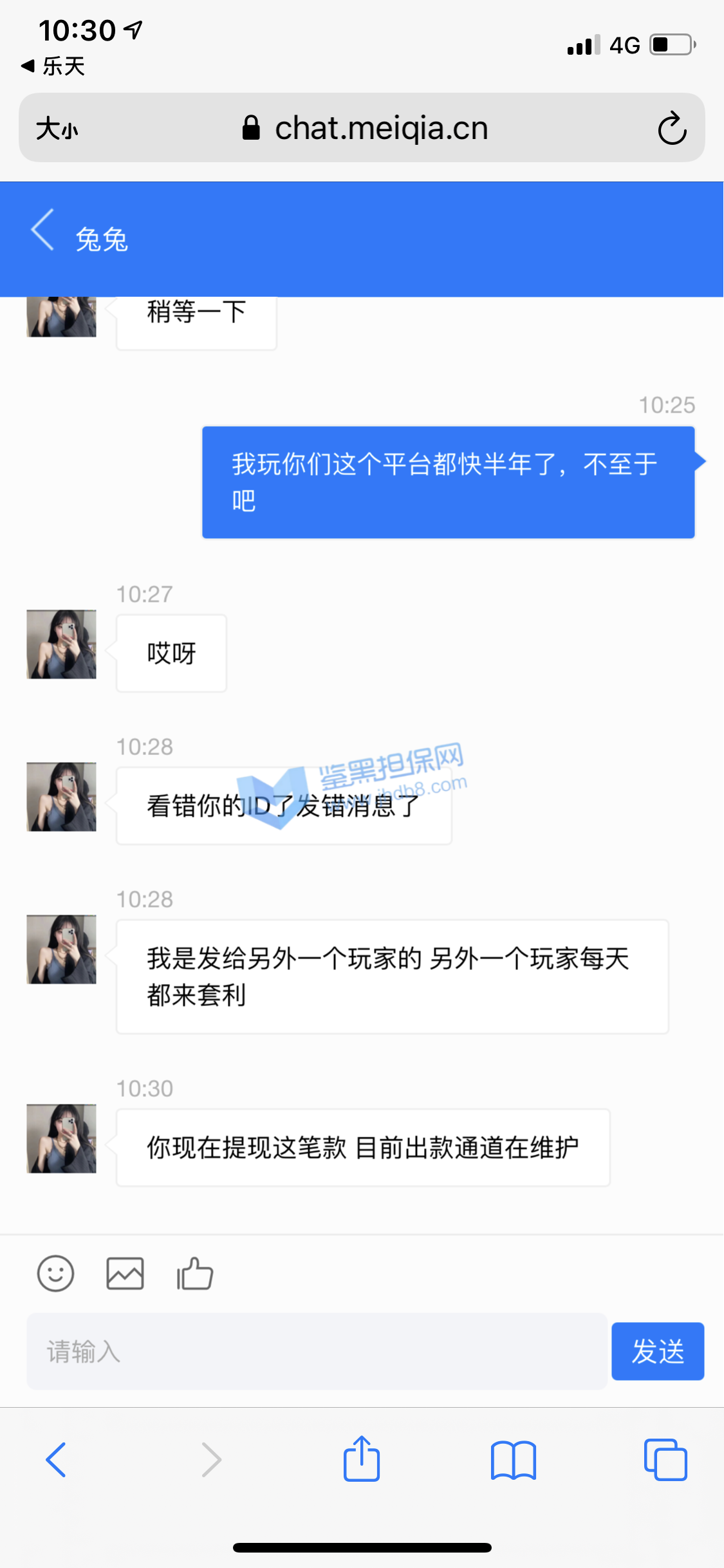Viewport: 724px width, 1568px height.
Task: Open the emoji picker
Action: click(x=56, y=1273)
